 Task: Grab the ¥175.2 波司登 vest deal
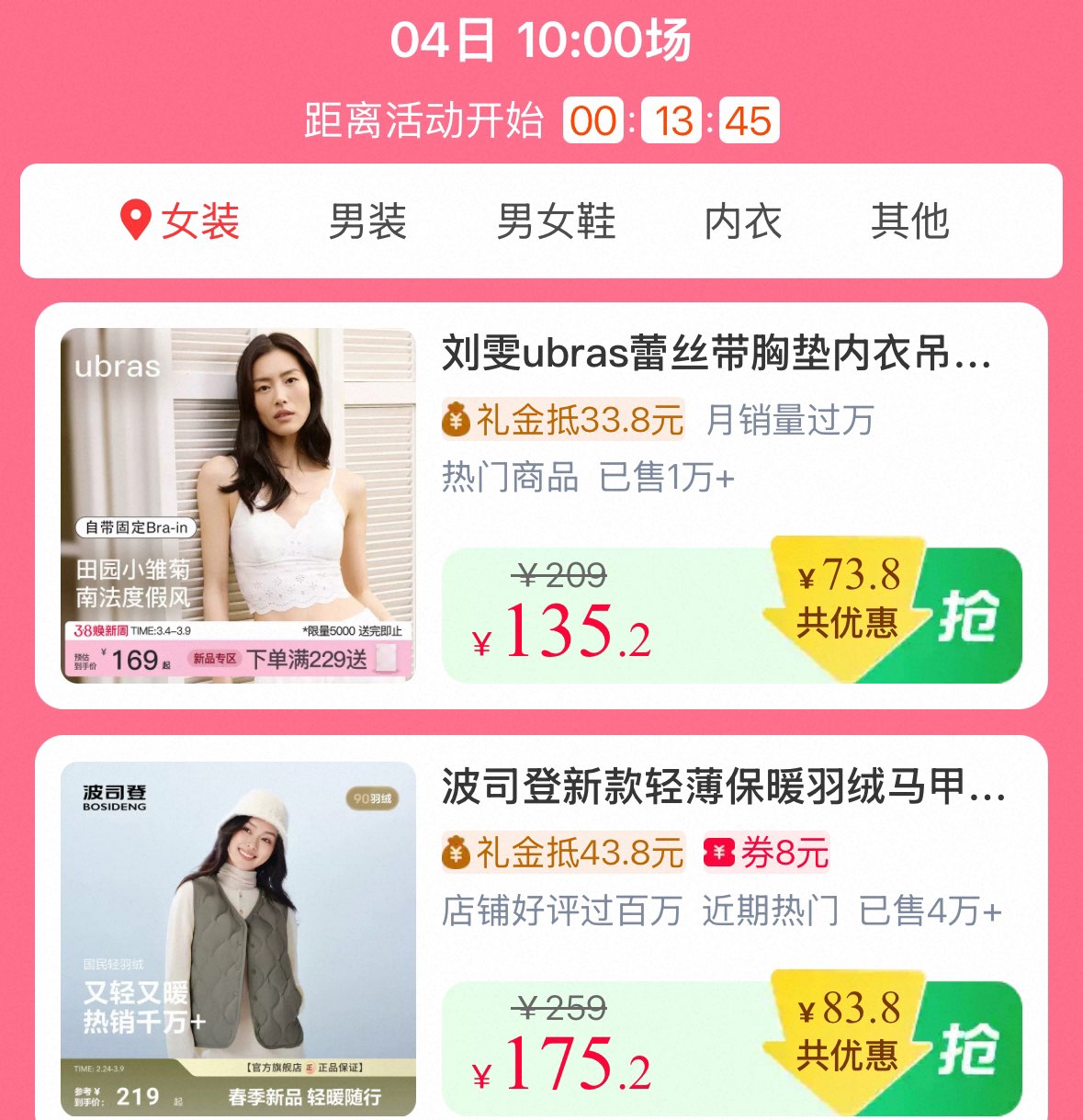pos(969,1048)
